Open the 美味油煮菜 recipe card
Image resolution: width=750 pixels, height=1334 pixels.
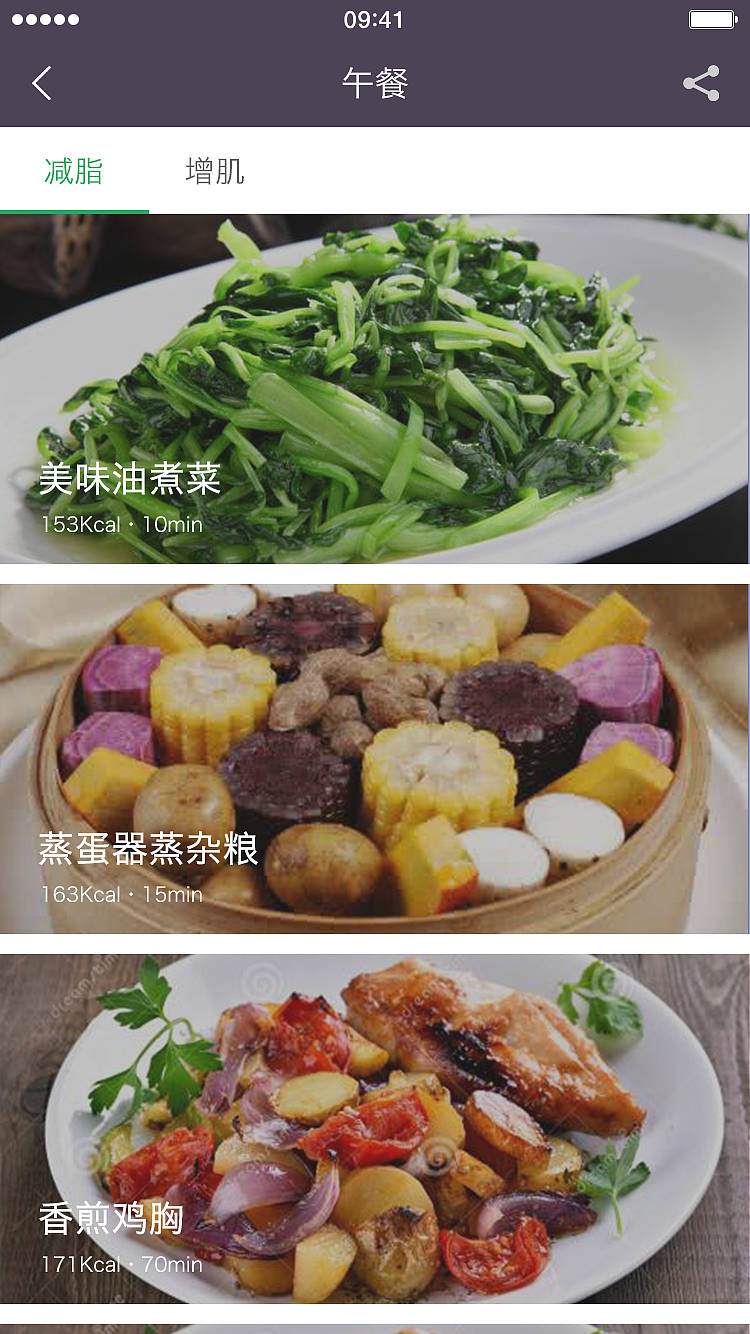click(374, 390)
